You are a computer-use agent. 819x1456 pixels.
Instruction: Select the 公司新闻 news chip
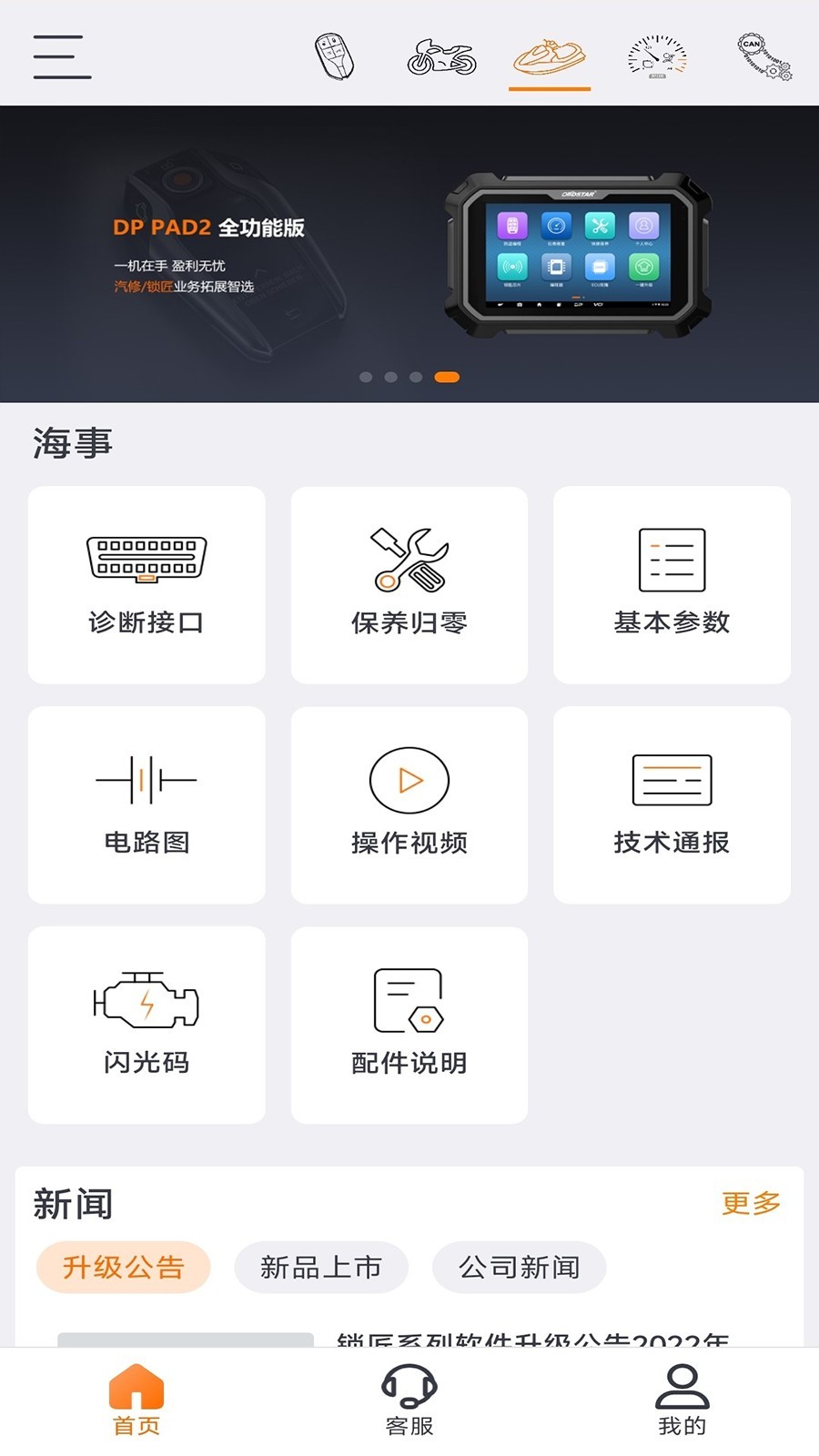point(520,1267)
